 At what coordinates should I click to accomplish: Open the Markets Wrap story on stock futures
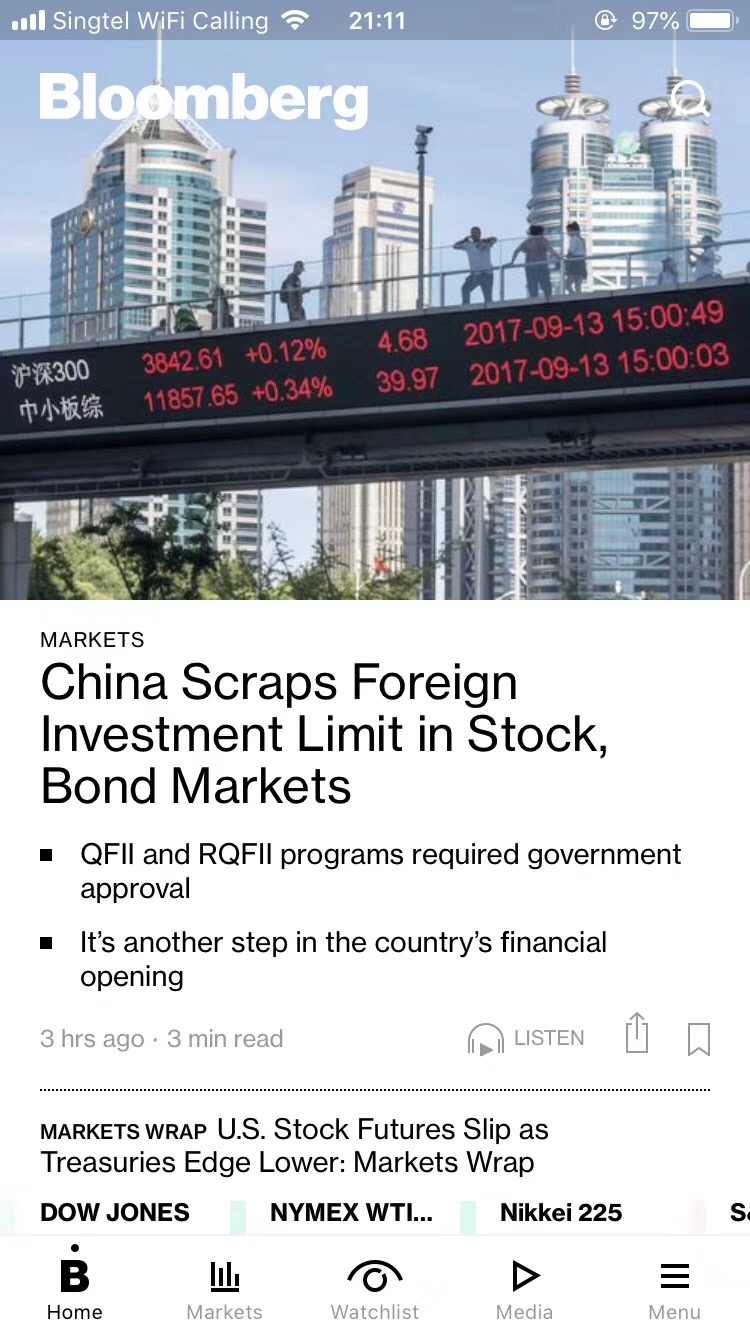point(294,1146)
